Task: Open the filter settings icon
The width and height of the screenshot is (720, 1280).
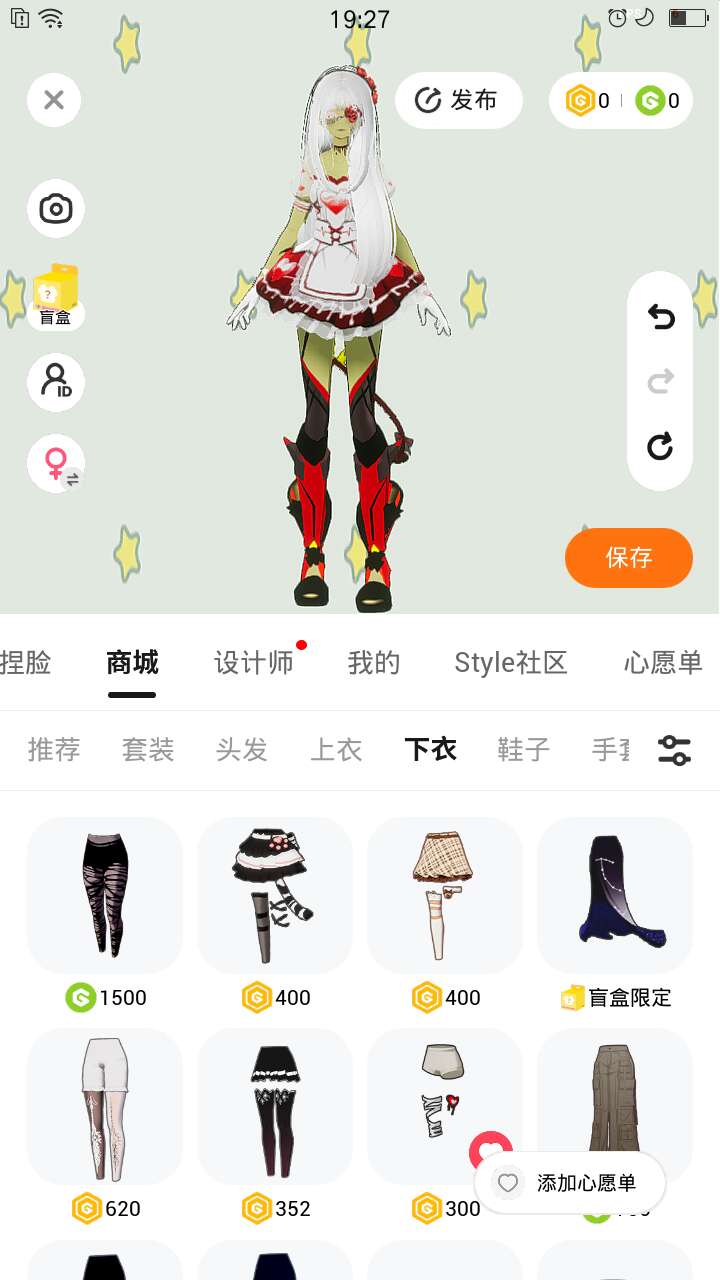Action: click(x=674, y=750)
